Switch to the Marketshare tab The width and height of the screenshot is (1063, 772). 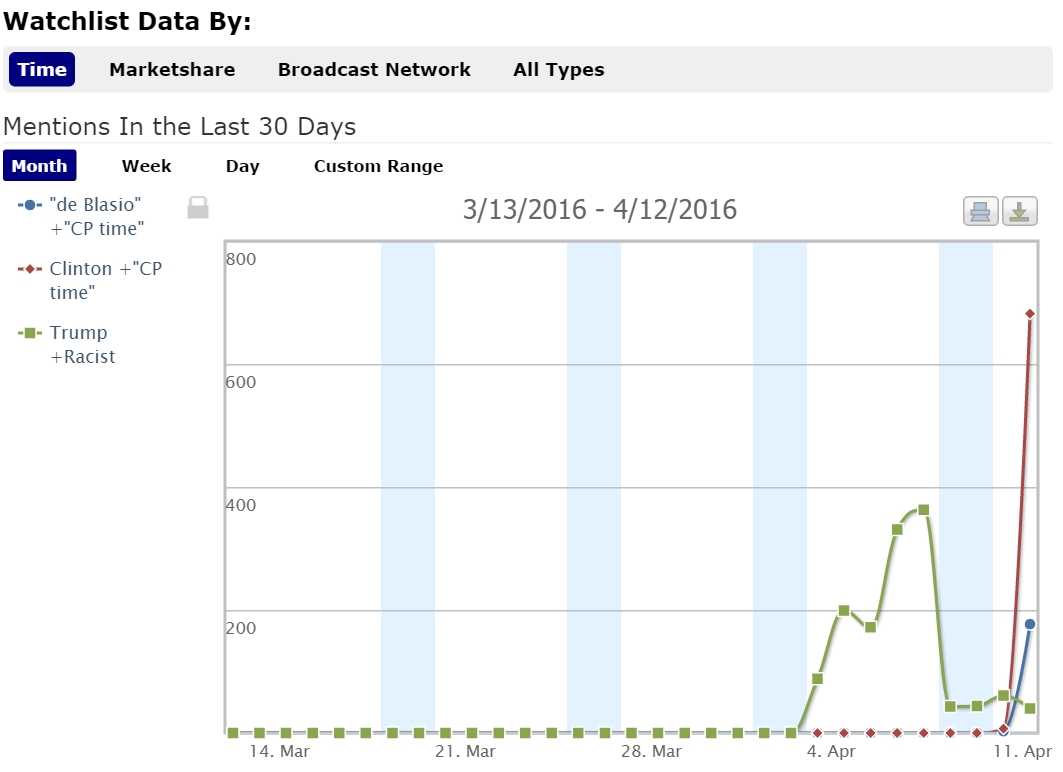click(x=172, y=70)
